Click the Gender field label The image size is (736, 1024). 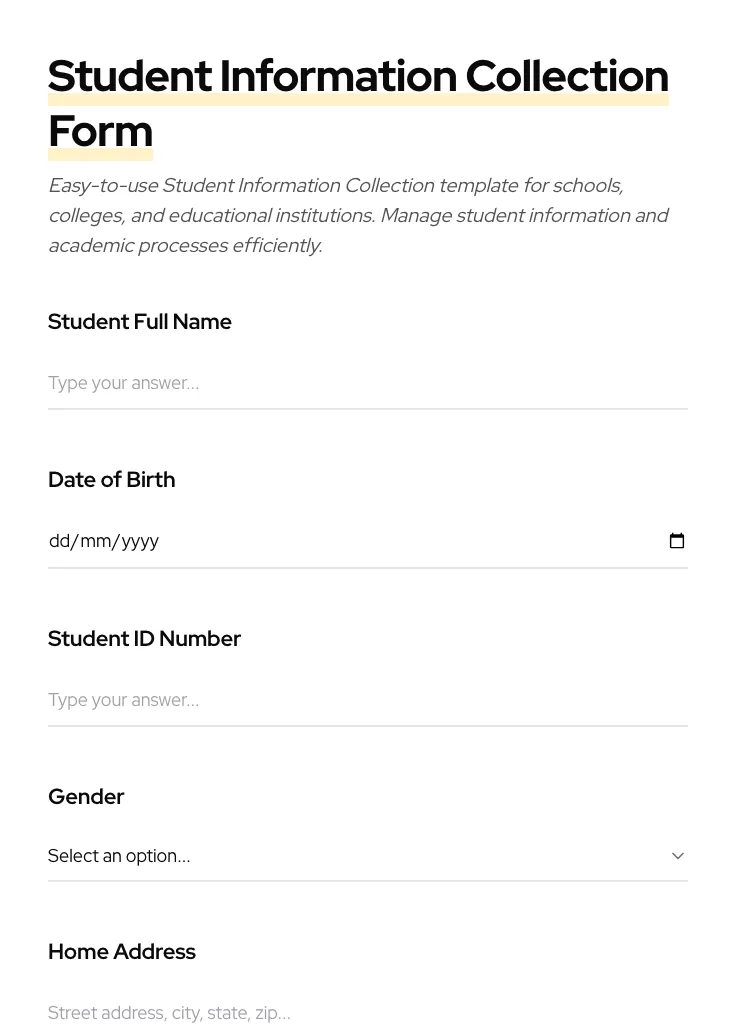click(x=86, y=797)
